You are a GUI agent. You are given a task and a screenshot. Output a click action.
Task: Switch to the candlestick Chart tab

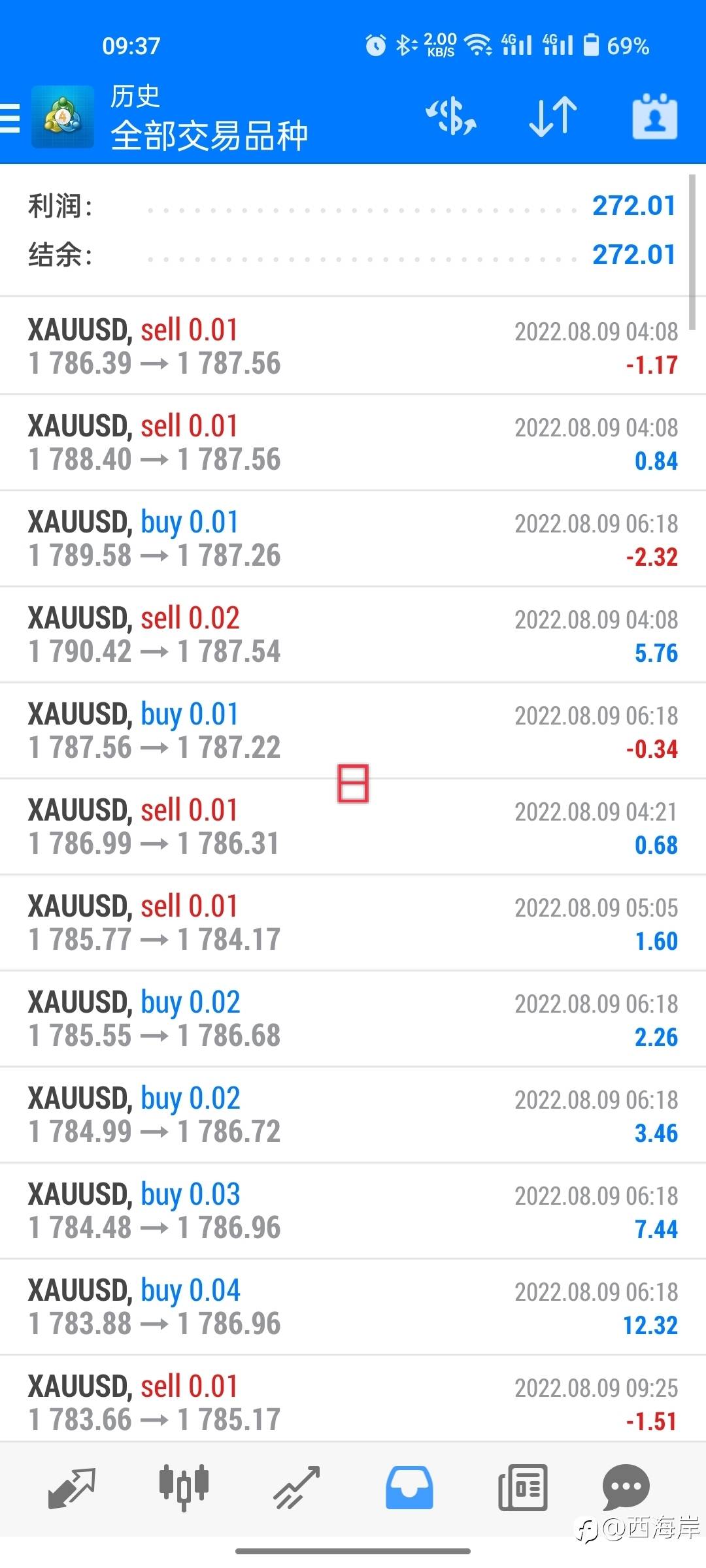[x=184, y=1488]
